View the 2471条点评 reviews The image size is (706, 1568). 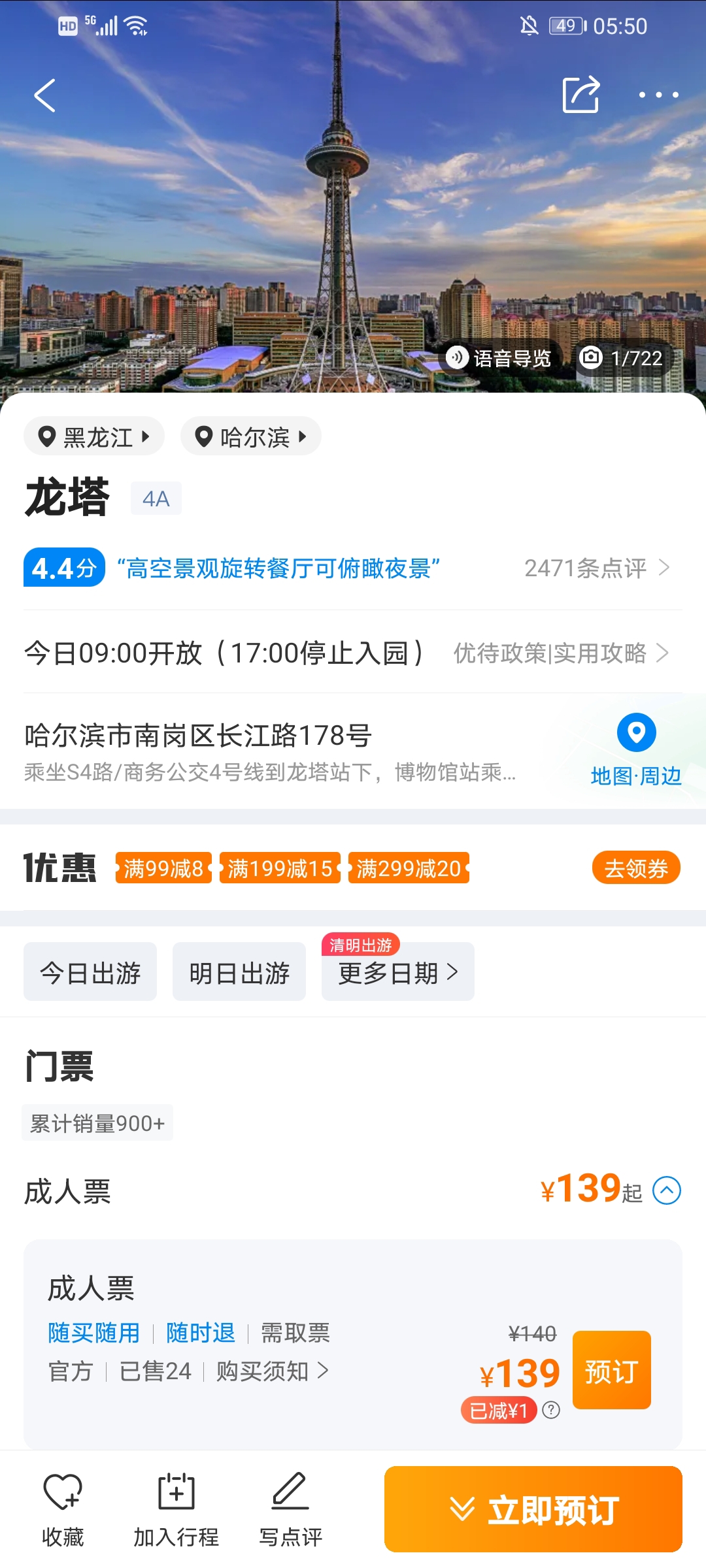[x=596, y=568]
